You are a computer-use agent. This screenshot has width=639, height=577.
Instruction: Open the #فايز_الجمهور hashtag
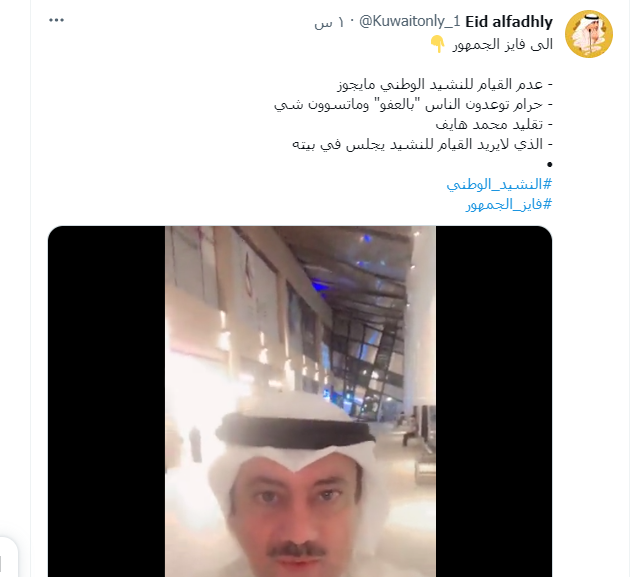pyautogui.click(x=508, y=204)
